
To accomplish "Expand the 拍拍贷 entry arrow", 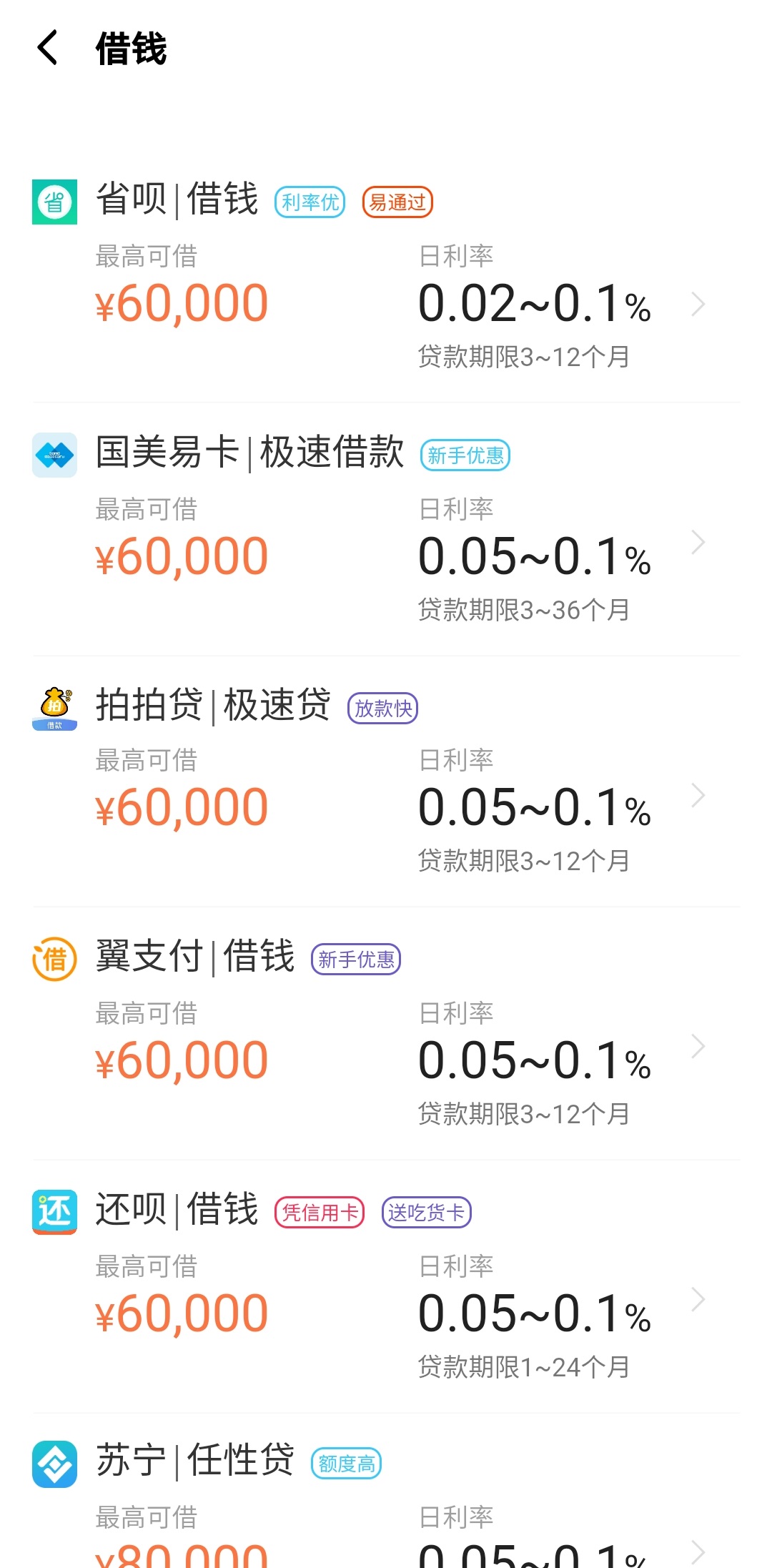I will 698,795.
